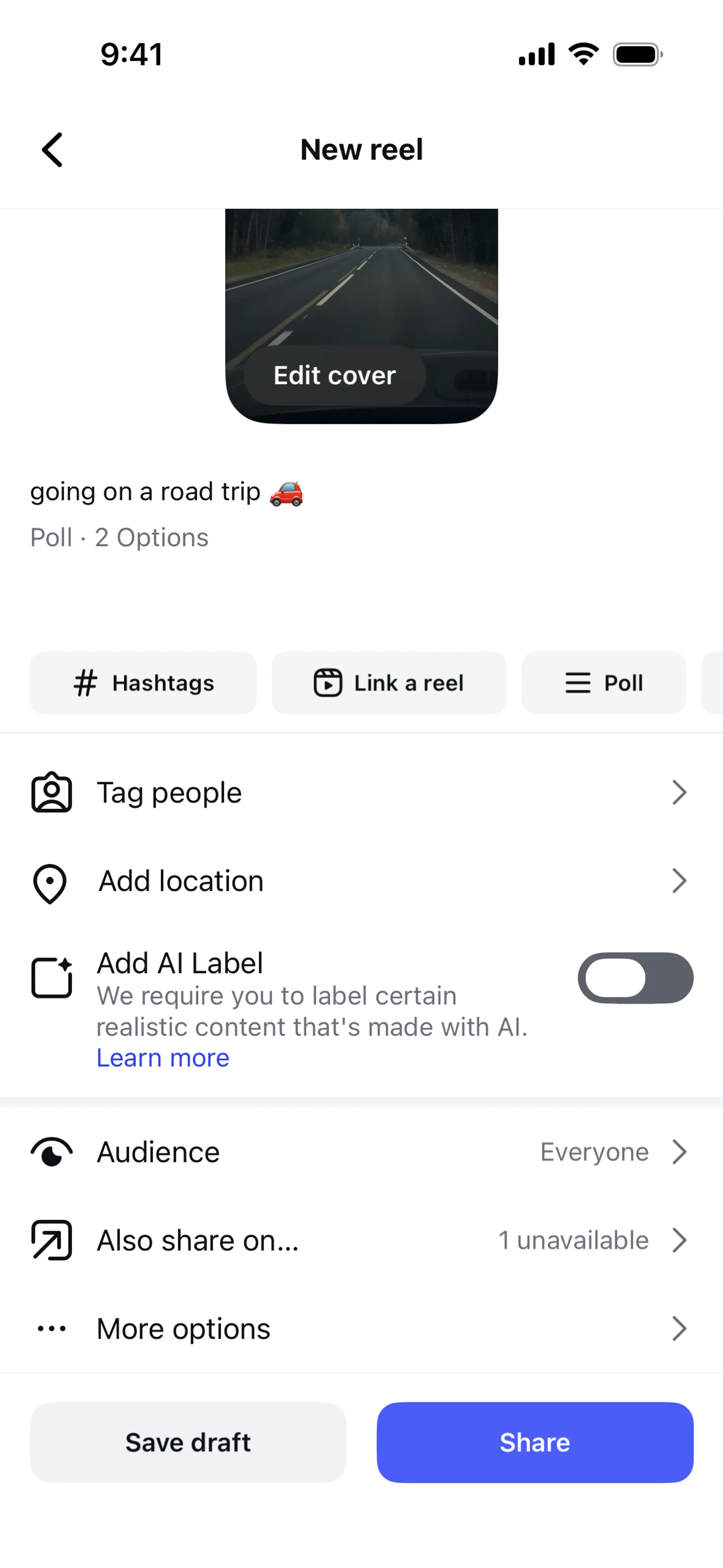Save the reel as draft
Viewport: 723px width, 1568px height.
(x=188, y=1443)
